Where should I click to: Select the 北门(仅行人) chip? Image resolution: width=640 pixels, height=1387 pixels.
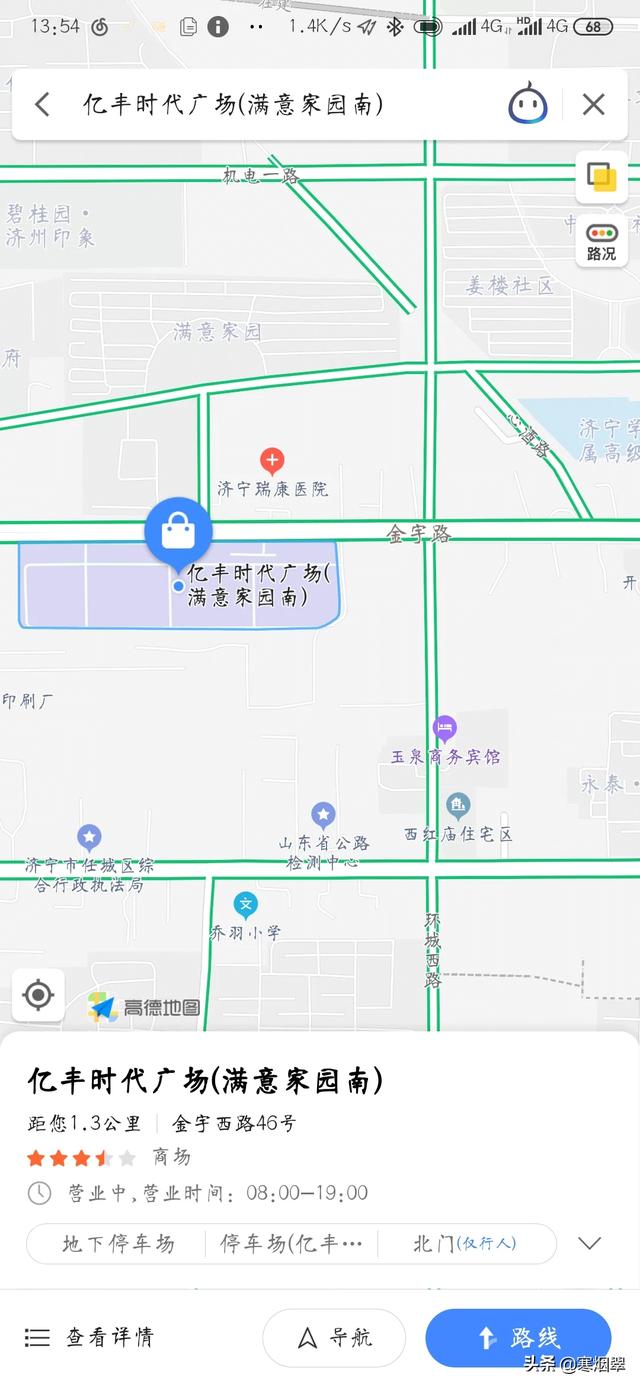(464, 1243)
